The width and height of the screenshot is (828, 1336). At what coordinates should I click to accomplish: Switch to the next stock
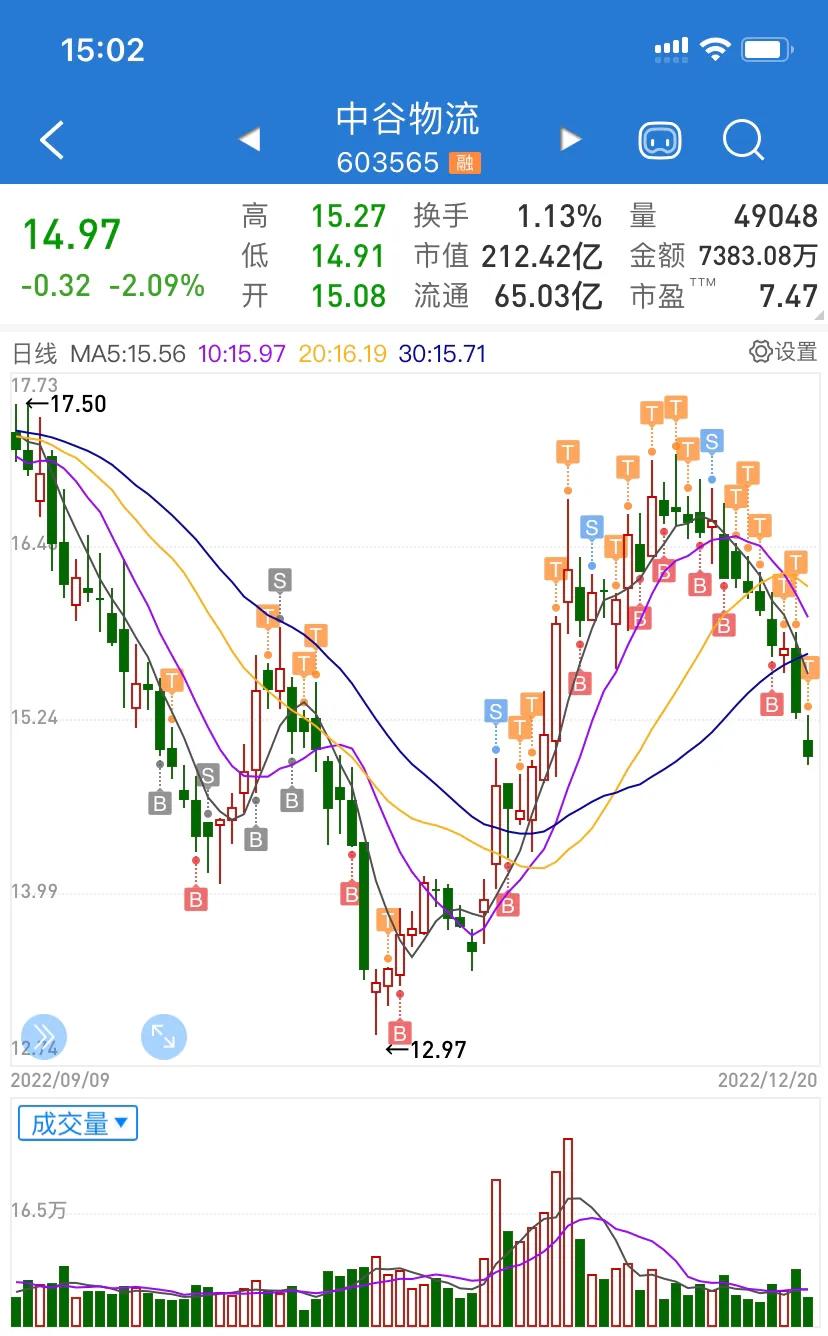click(x=571, y=139)
